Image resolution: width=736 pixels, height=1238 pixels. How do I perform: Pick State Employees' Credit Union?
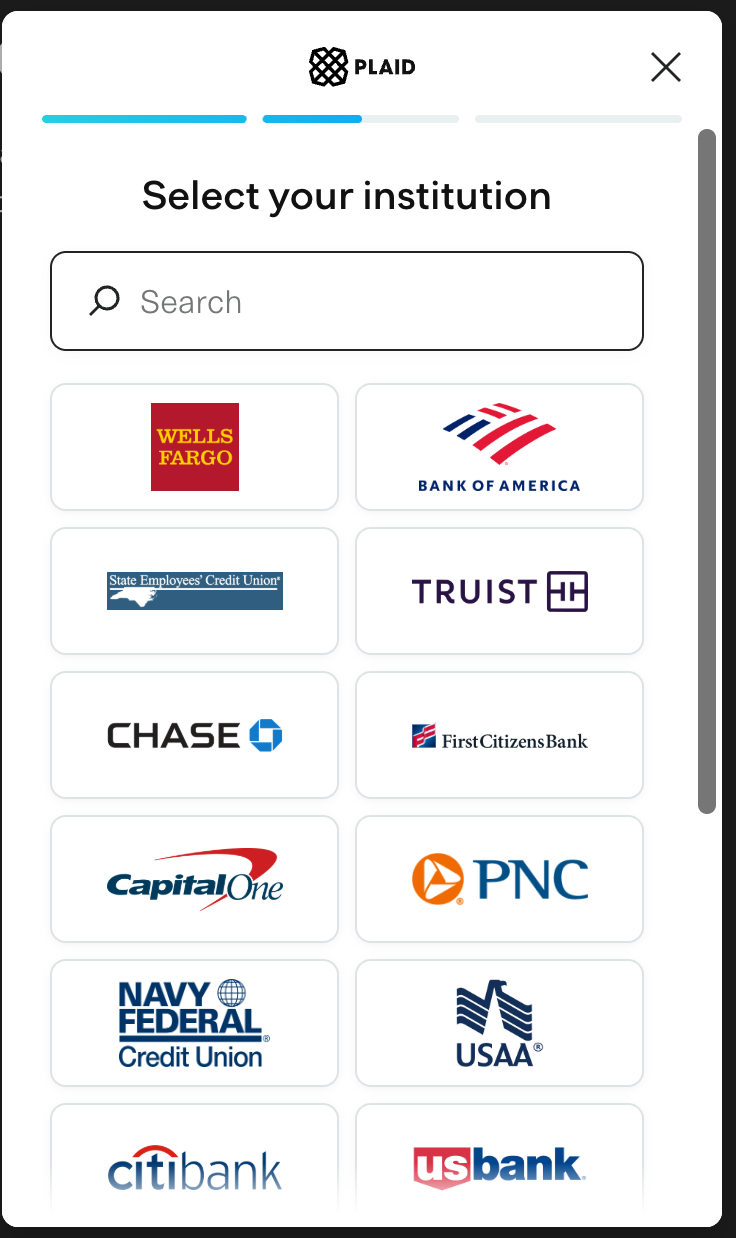pos(195,591)
